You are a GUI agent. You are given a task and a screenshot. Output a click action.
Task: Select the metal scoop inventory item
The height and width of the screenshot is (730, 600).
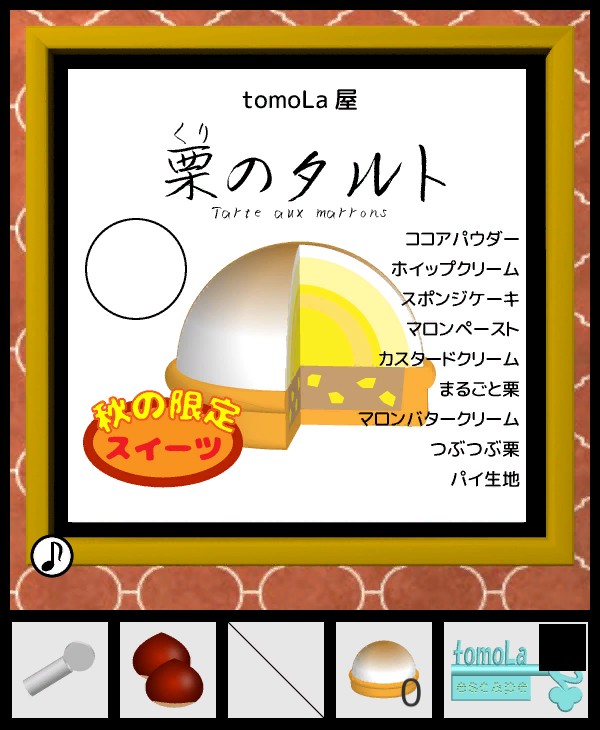pos(60,669)
